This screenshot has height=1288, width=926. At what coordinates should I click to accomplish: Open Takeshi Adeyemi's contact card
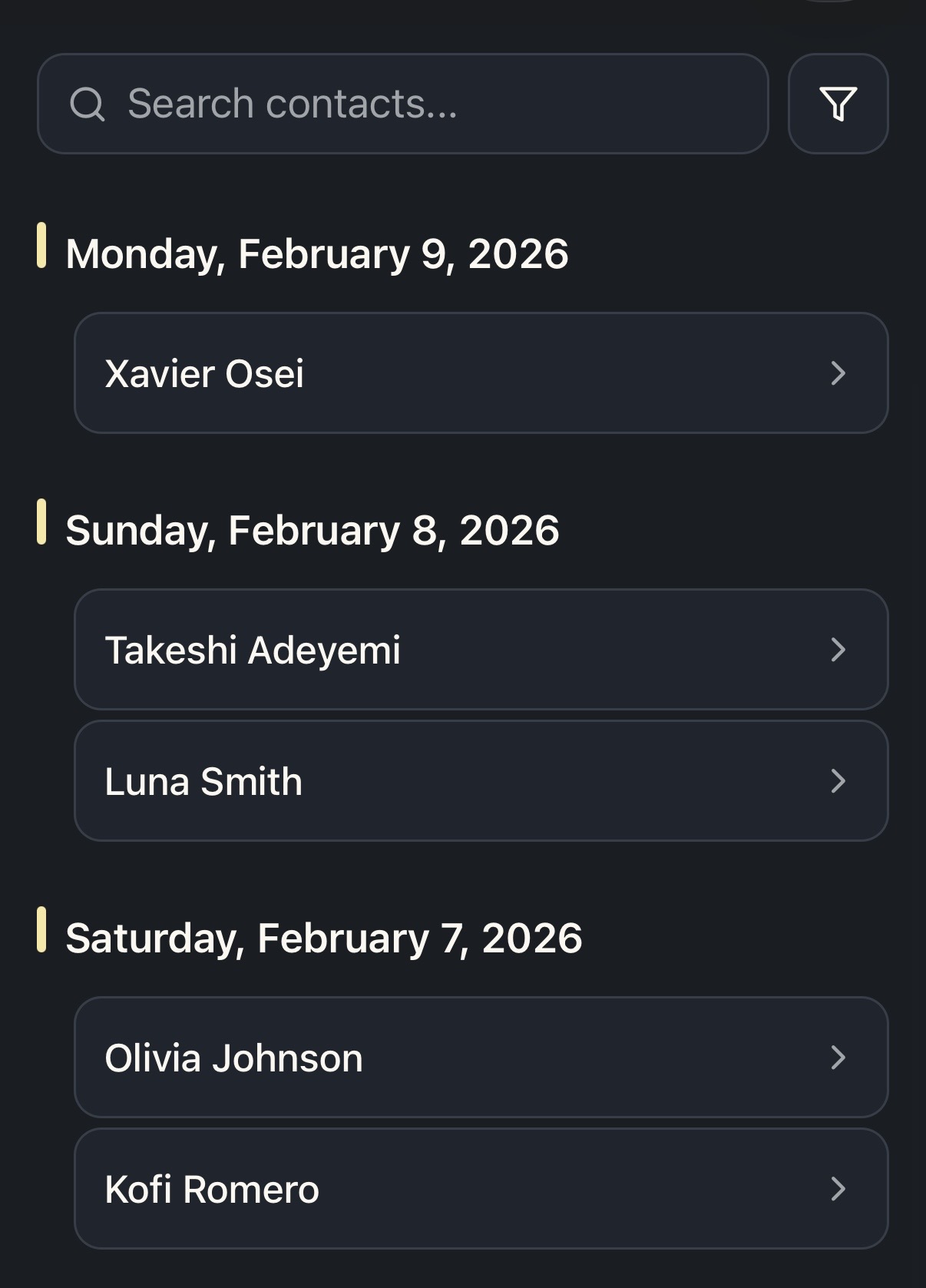point(481,649)
